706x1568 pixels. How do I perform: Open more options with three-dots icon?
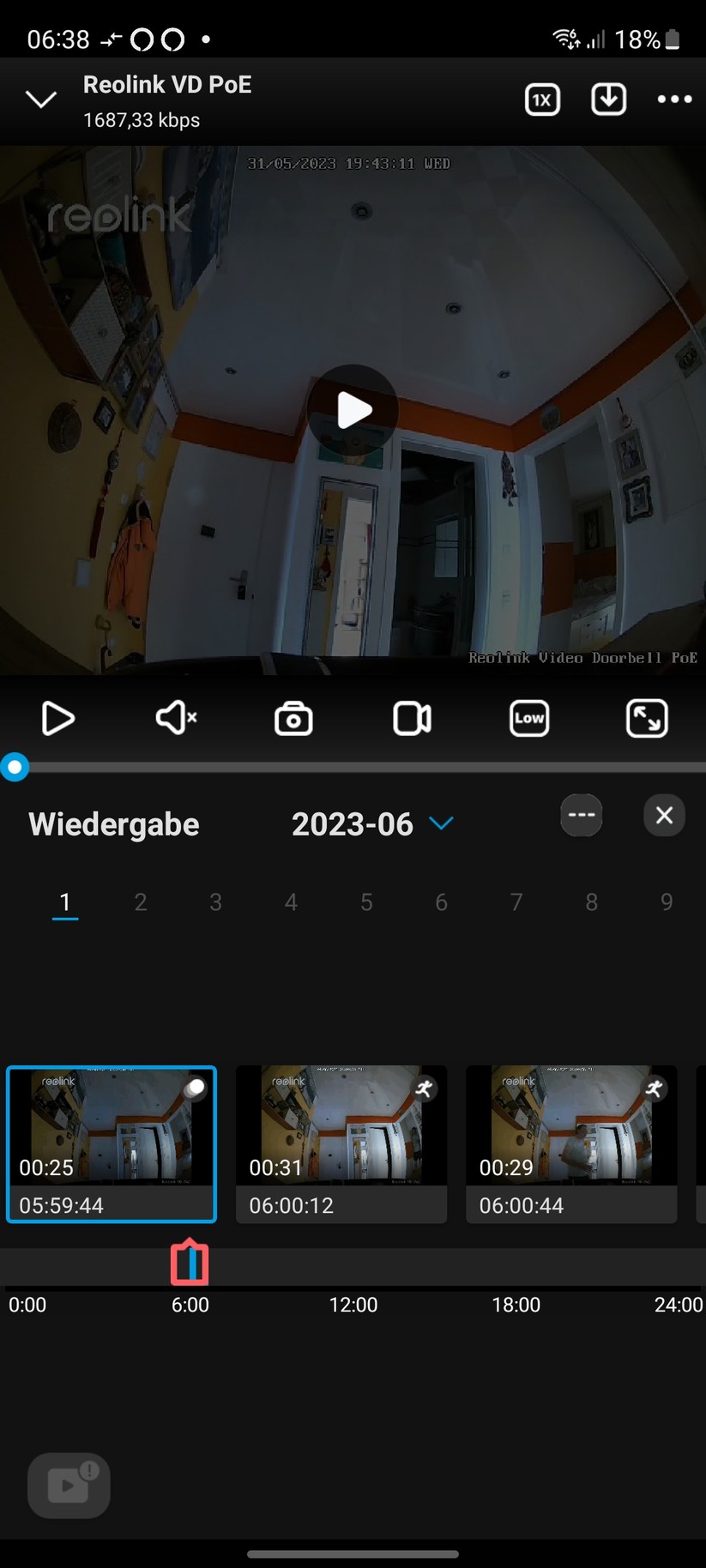(x=673, y=99)
